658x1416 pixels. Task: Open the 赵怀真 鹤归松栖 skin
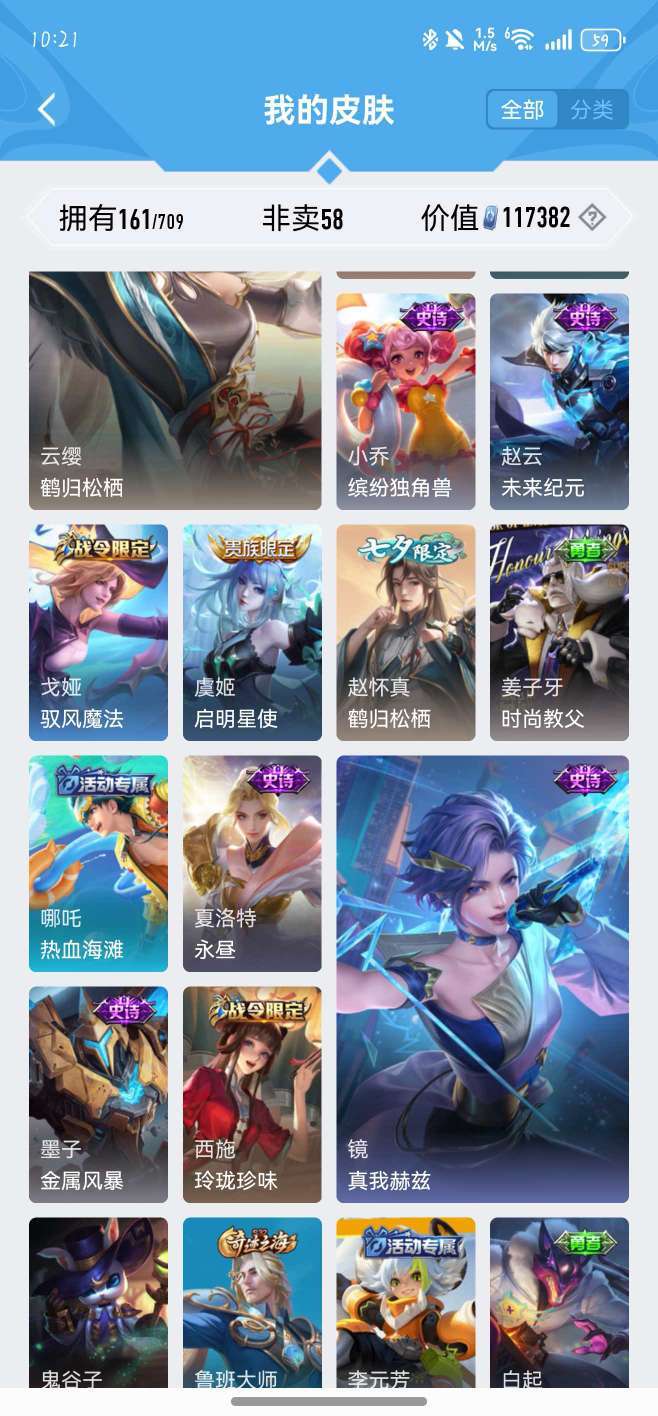[406, 632]
